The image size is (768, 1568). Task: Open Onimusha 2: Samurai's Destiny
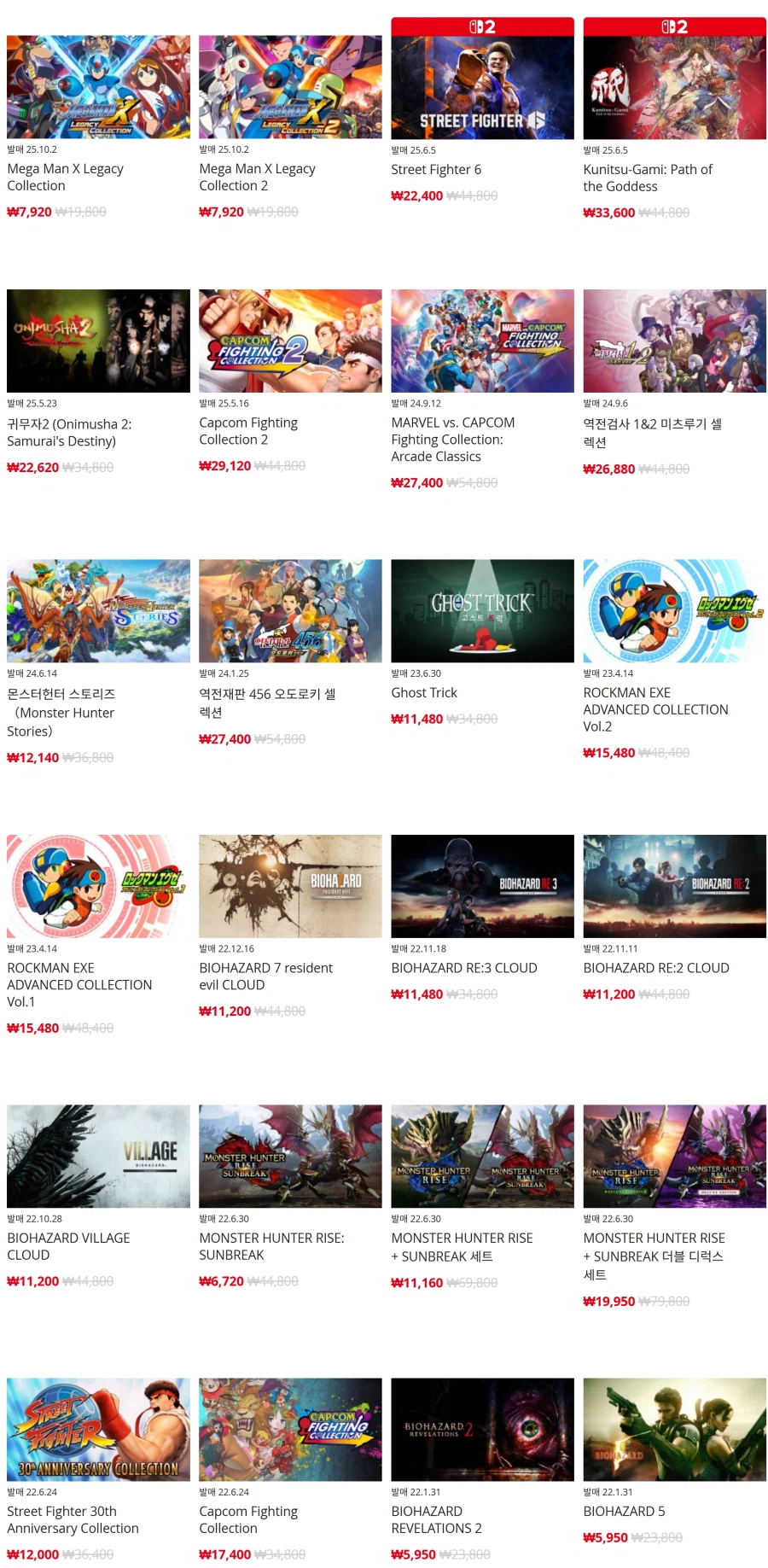tap(98, 341)
